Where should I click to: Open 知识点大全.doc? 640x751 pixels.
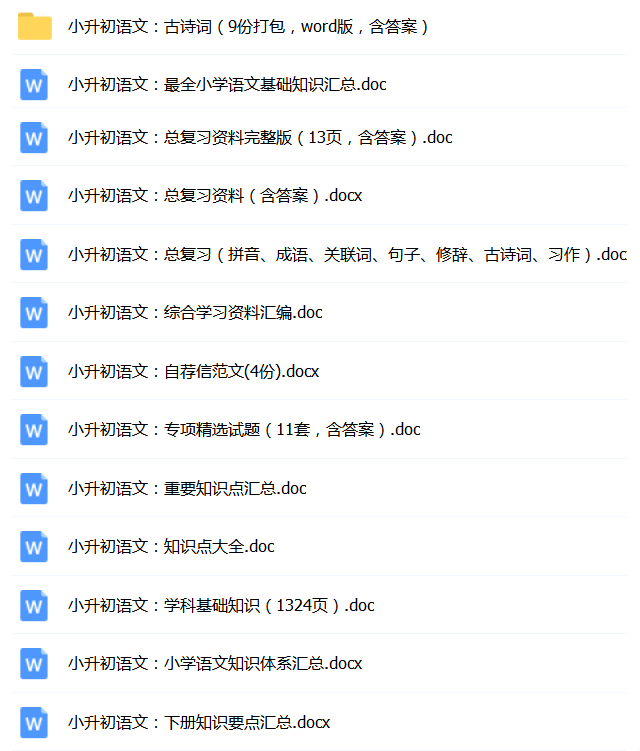click(171, 547)
